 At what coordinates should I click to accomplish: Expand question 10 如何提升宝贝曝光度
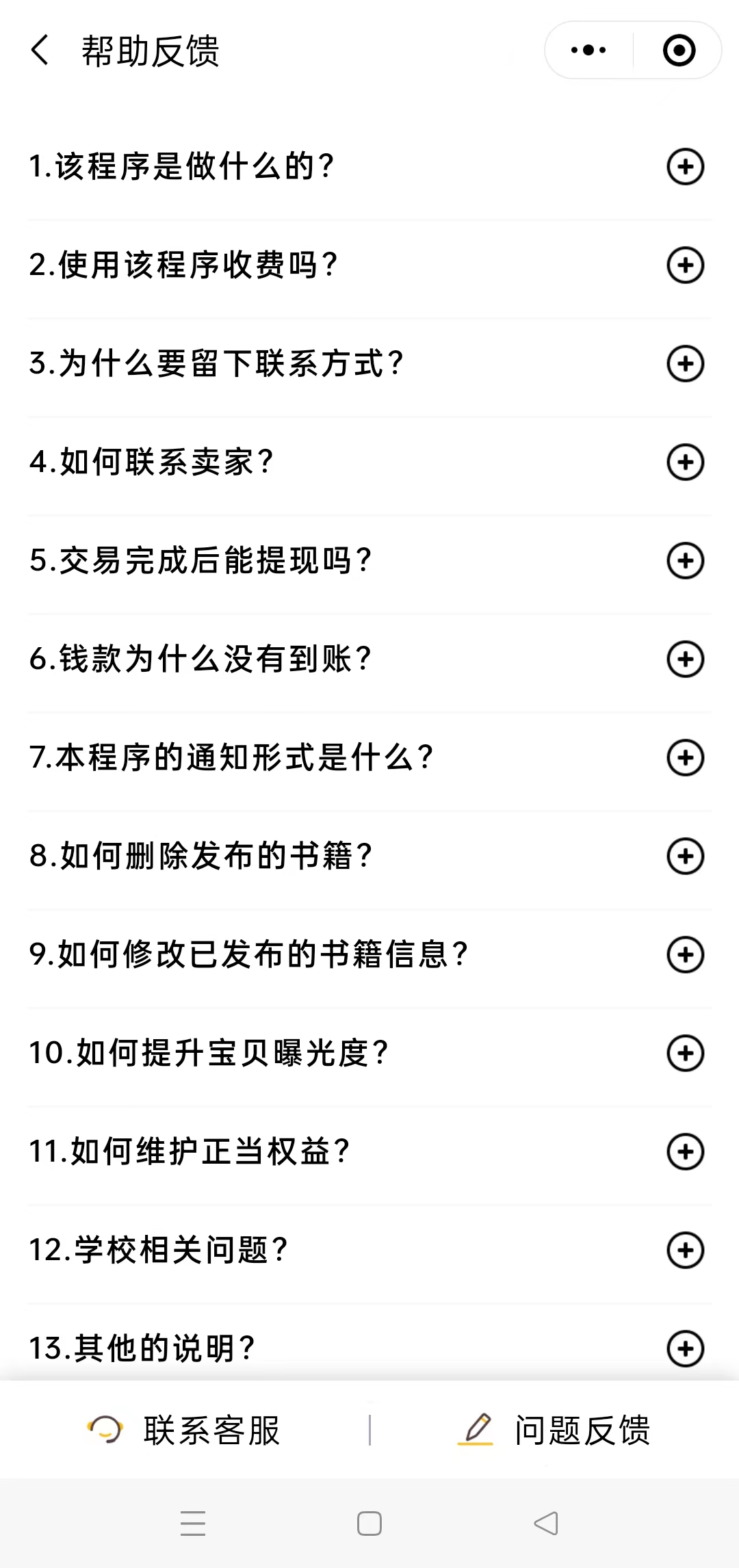click(x=685, y=1053)
